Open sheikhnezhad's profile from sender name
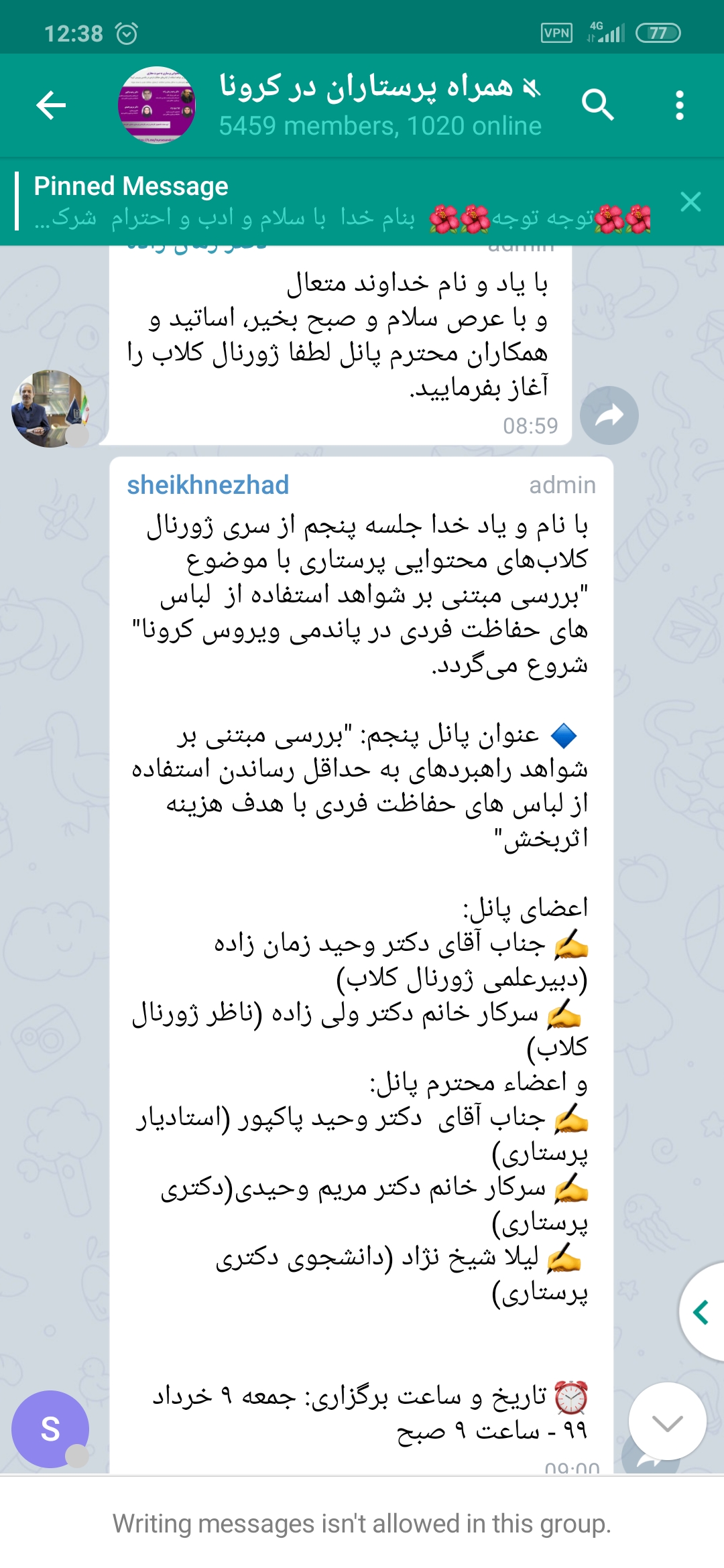This screenshot has height=1568, width=724. point(208,485)
